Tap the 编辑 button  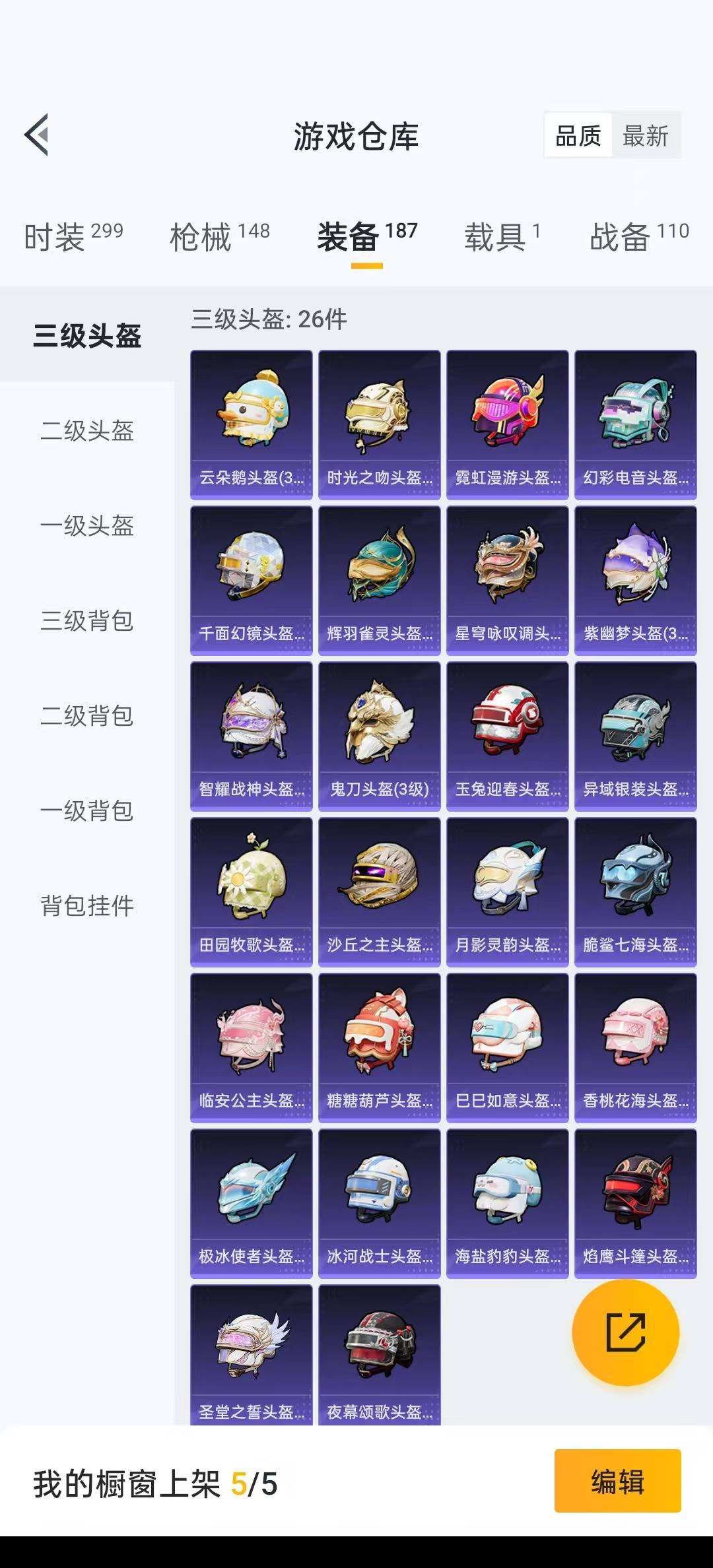[617, 1481]
